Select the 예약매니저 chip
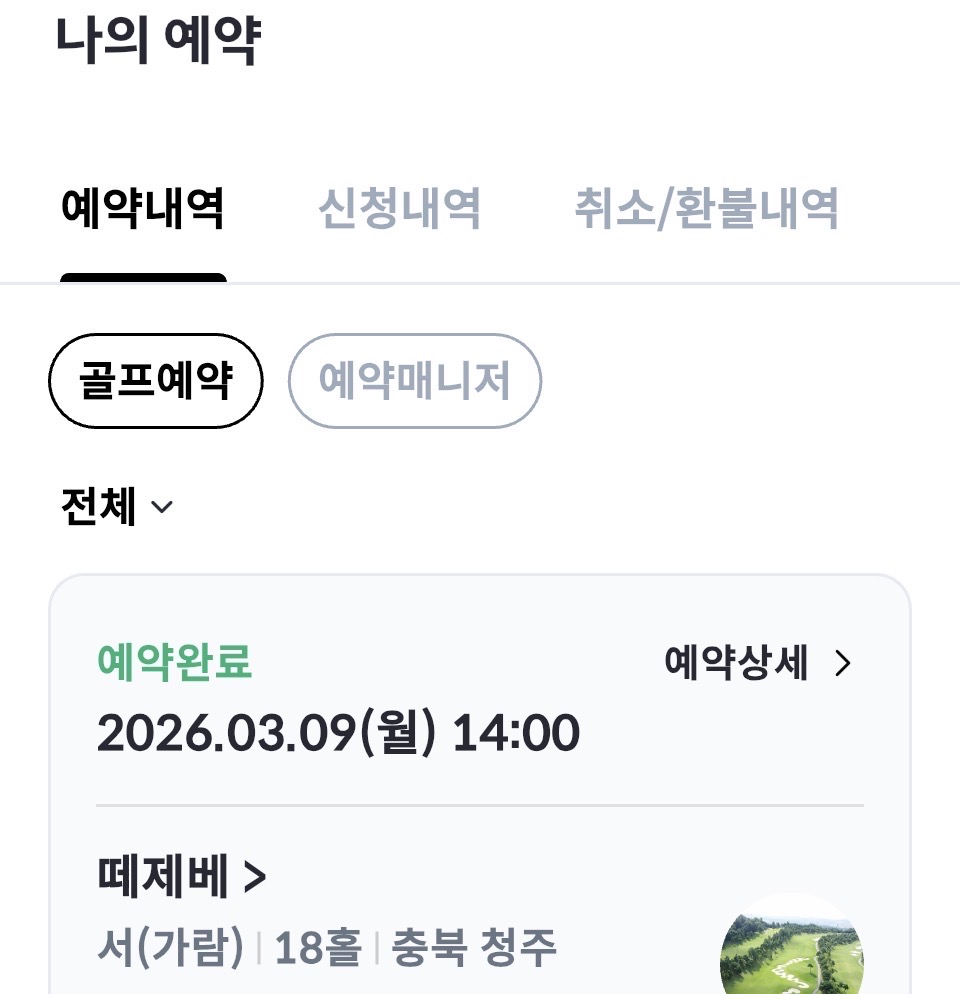The width and height of the screenshot is (960, 994). click(414, 381)
